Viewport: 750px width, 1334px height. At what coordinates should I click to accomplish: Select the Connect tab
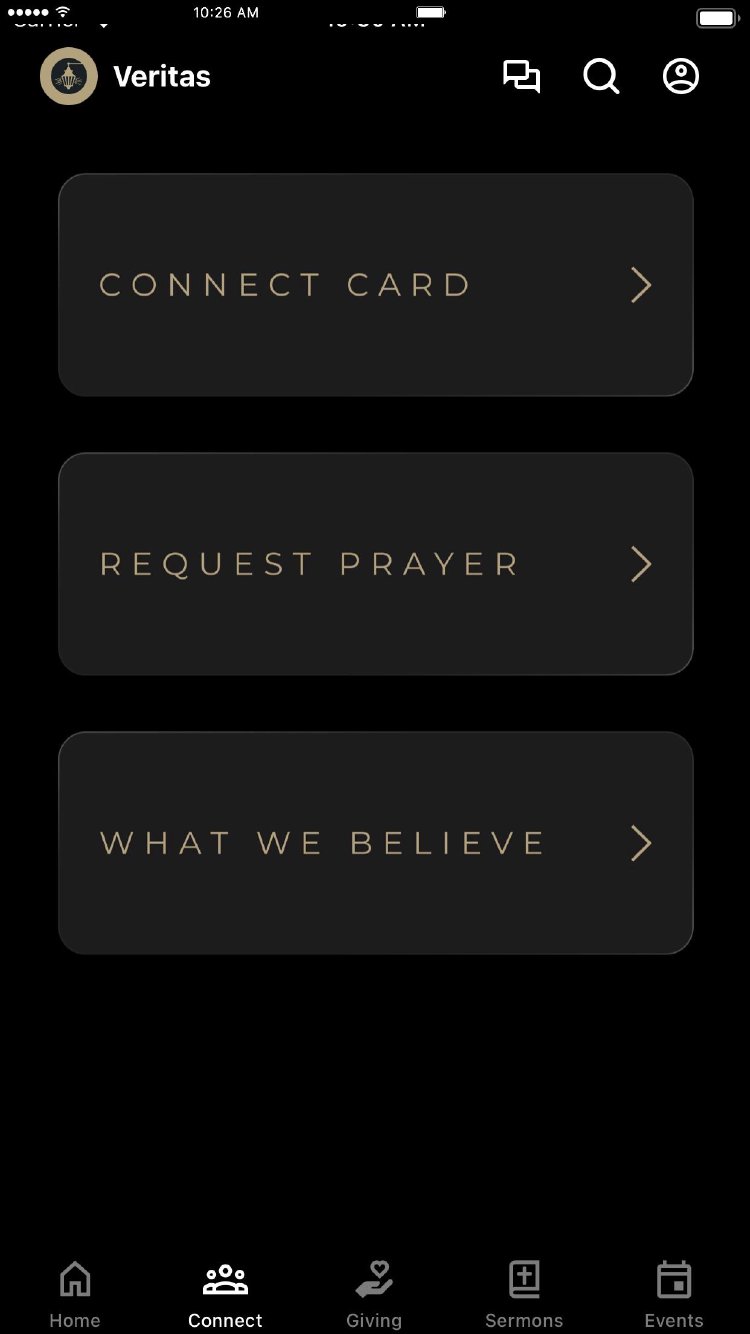pos(225,1294)
